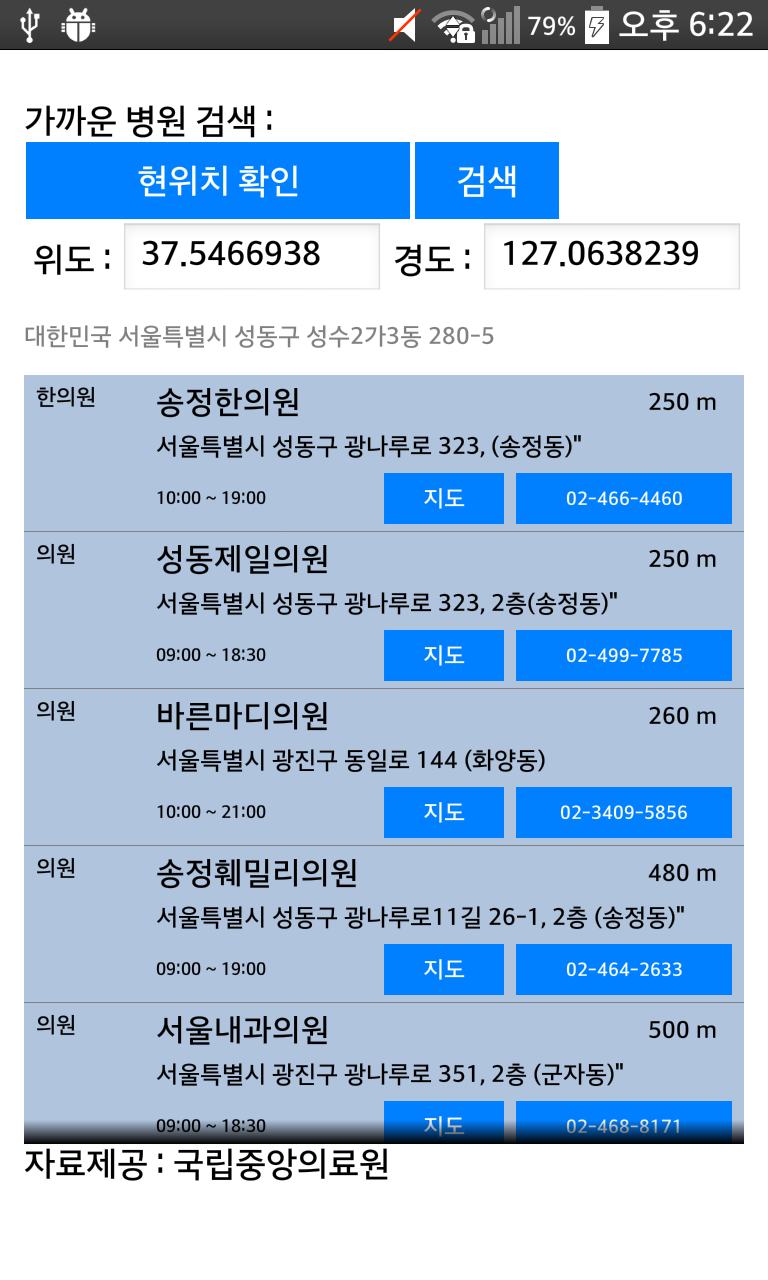Call 성동제일의원 at 02-499-7785

click(x=623, y=655)
